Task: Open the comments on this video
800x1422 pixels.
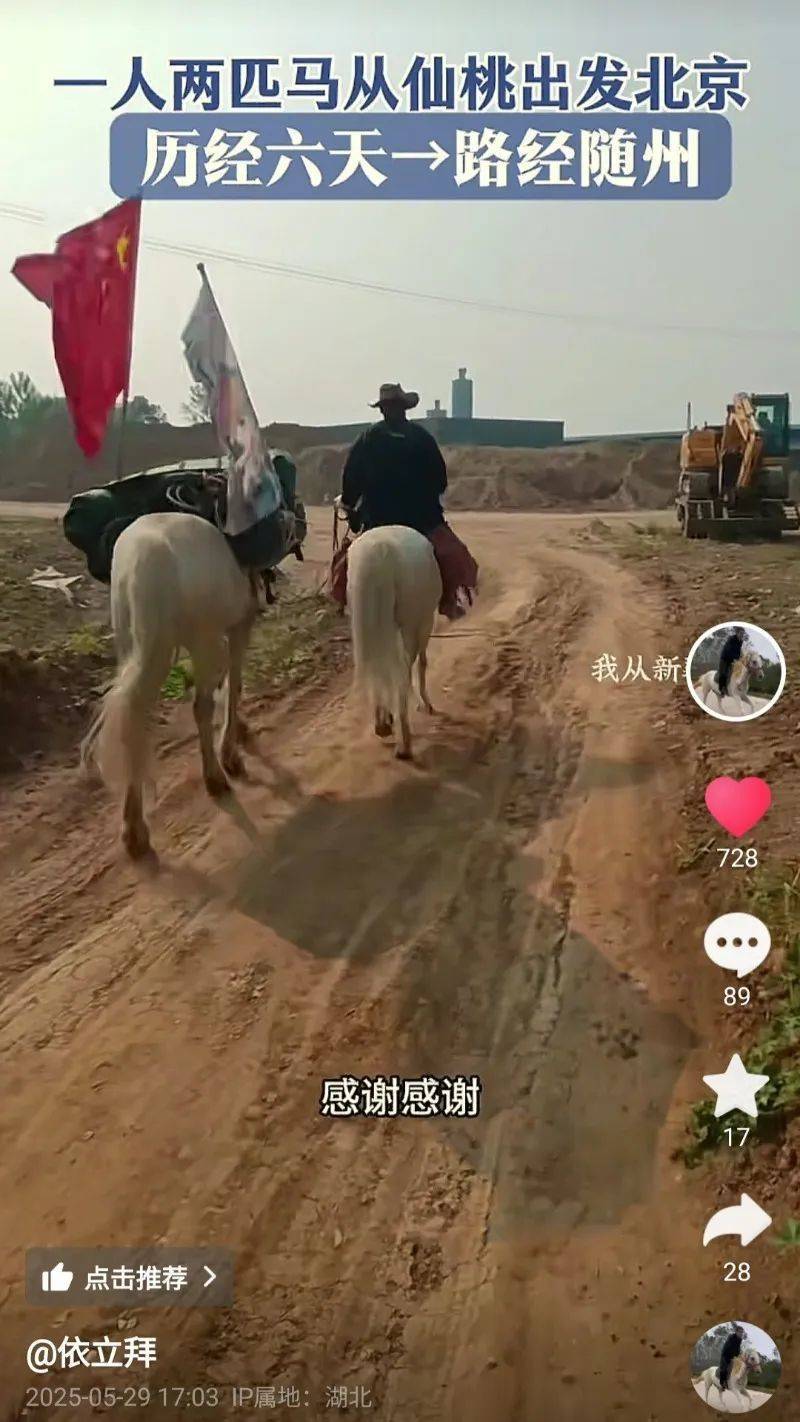Action: (x=737, y=945)
